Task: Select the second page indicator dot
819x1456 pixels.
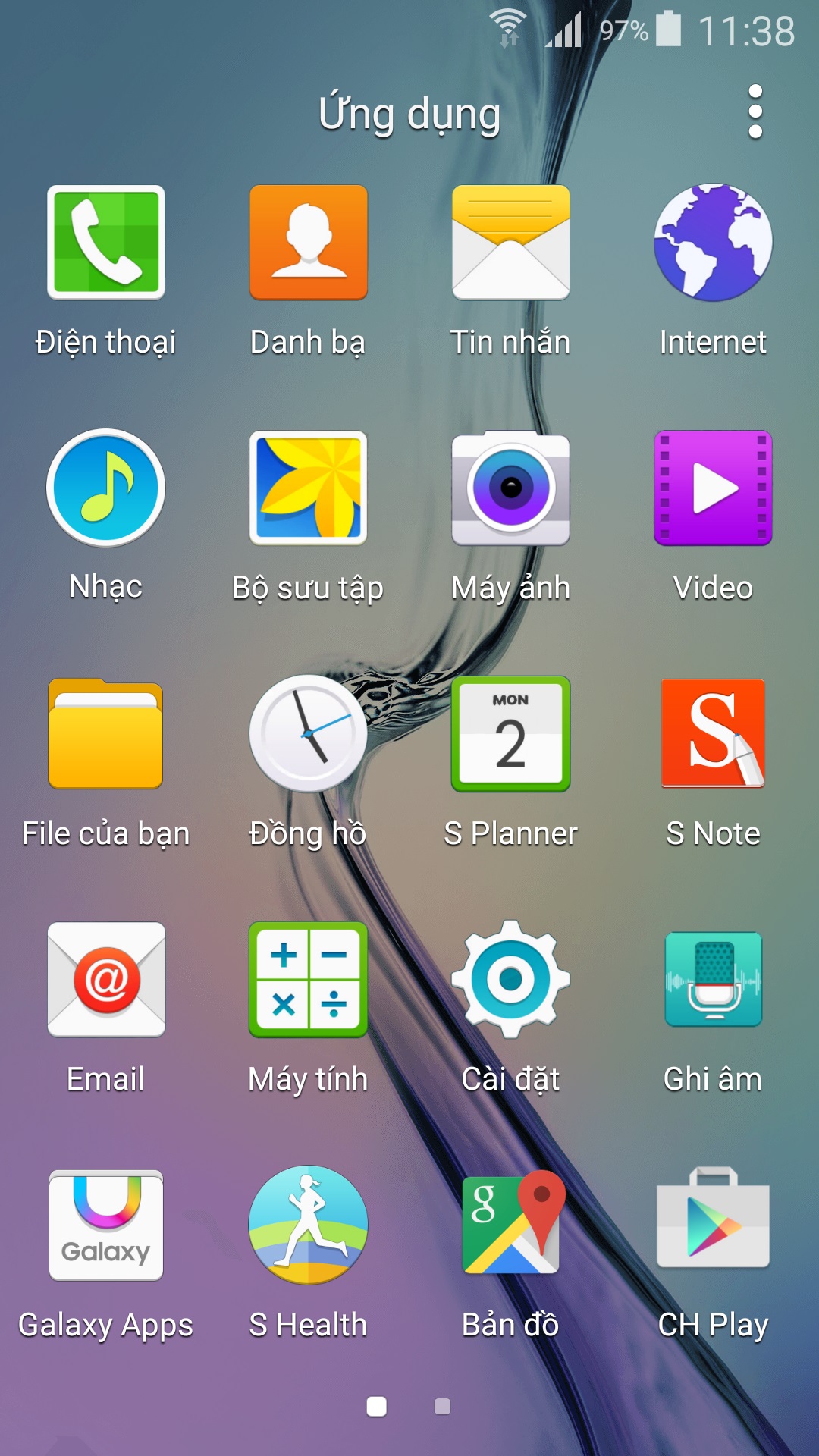Action: 442,1407
